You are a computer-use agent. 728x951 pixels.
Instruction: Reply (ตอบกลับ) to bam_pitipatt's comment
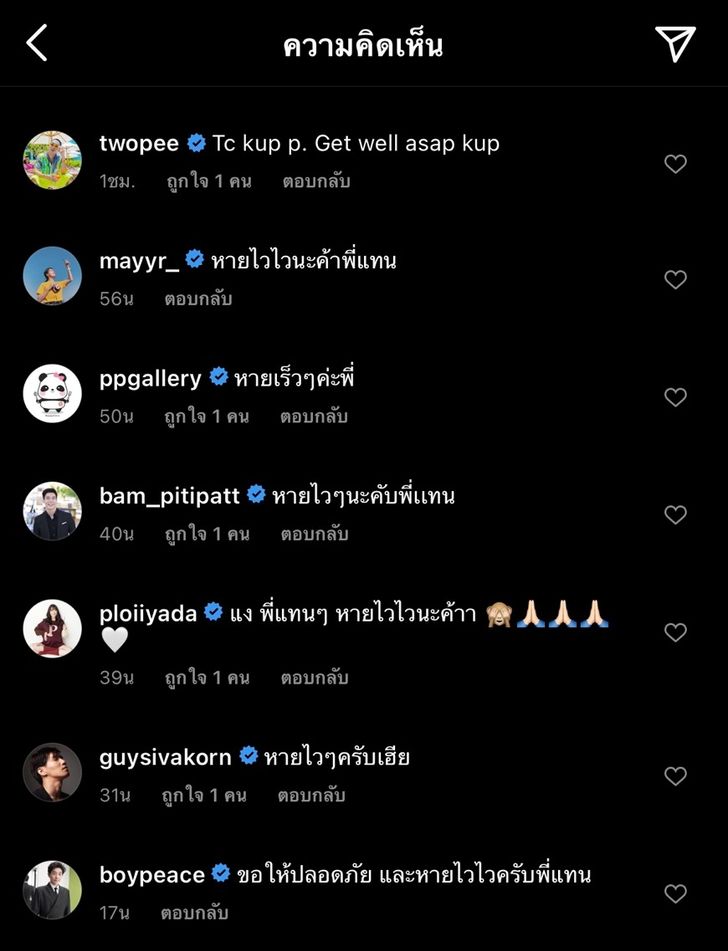[x=314, y=534]
